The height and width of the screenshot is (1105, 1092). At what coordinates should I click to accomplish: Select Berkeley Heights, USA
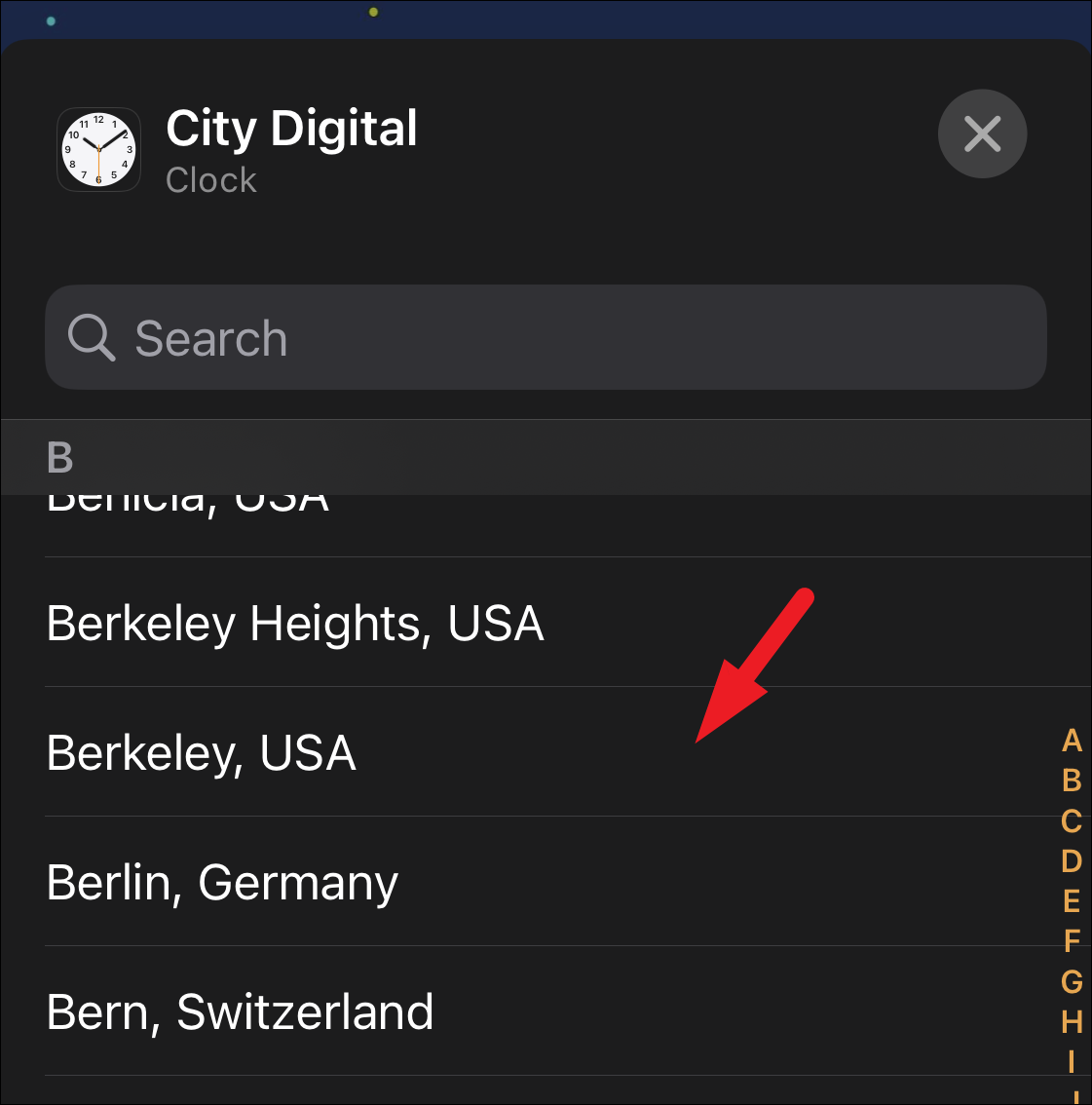[295, 624]
